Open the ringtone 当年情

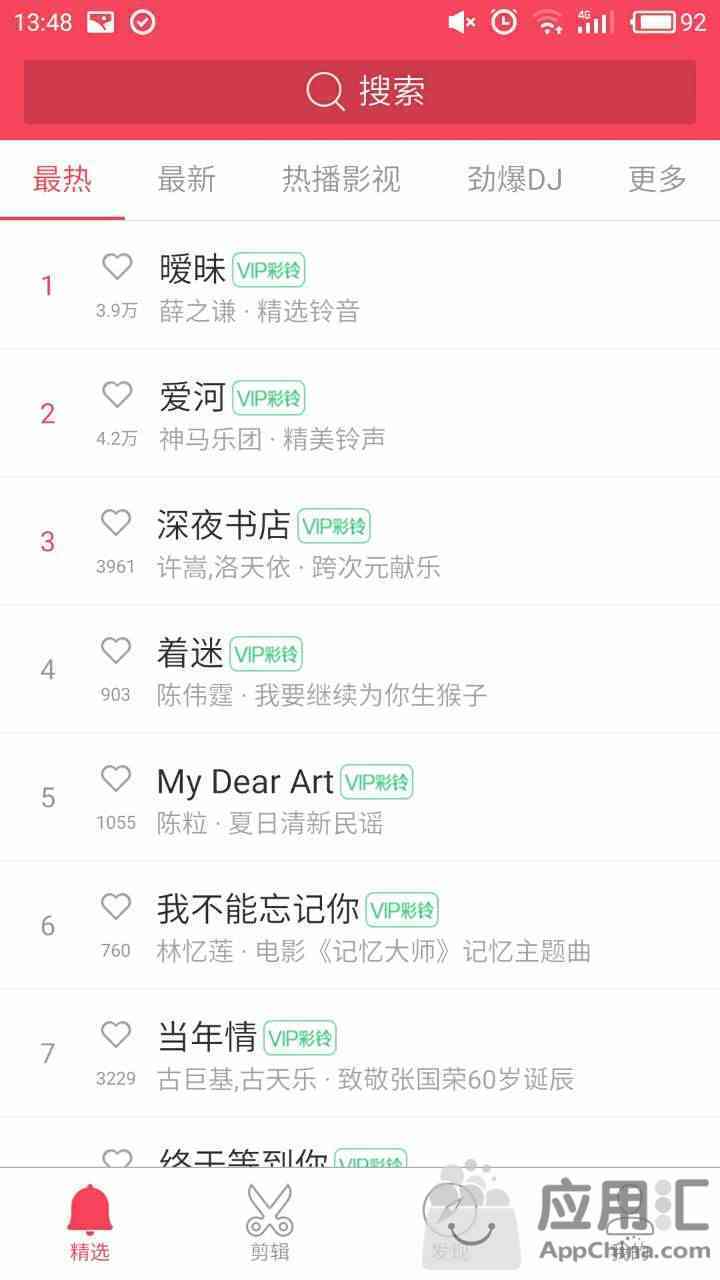[x=360, y=1054]
